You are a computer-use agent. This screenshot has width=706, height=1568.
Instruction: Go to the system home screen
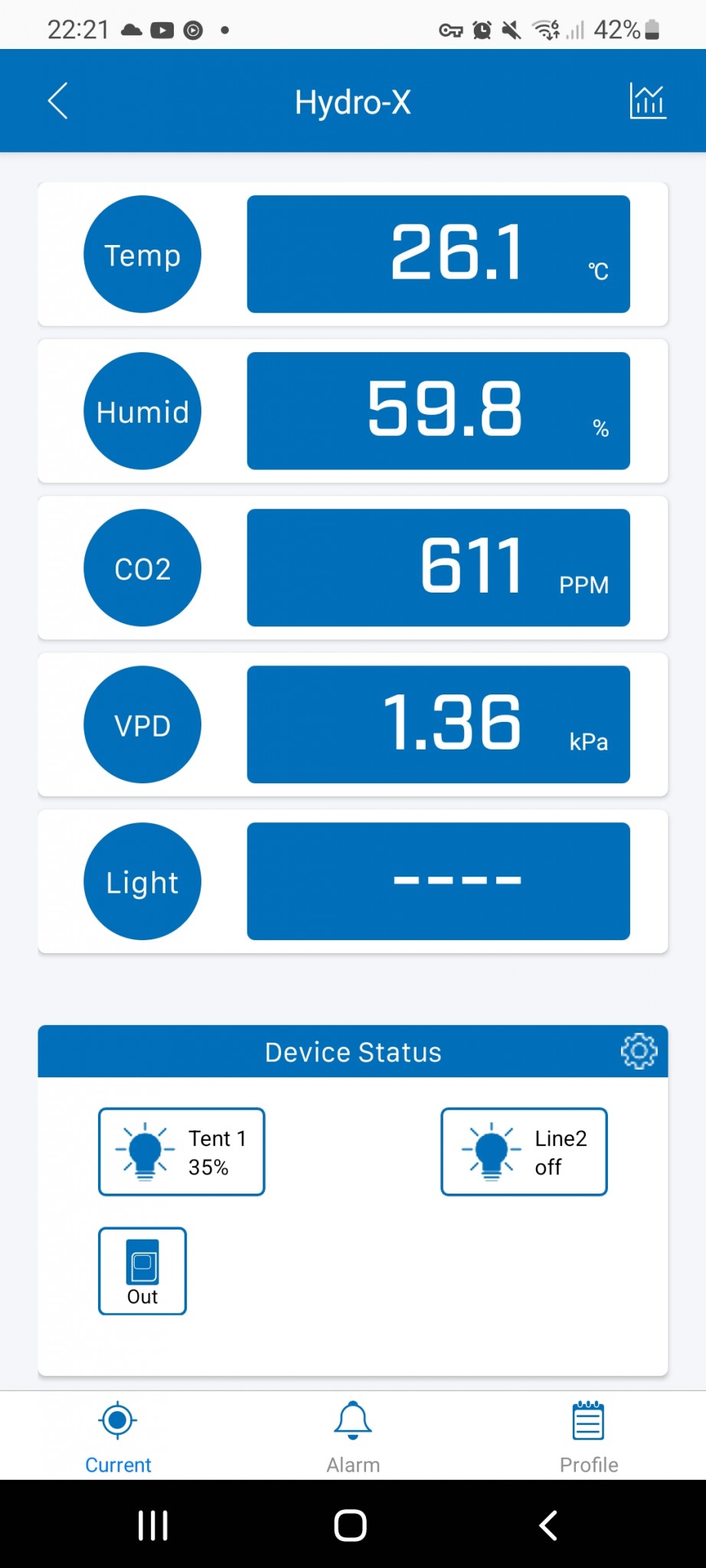click(x=351, y=1525)
